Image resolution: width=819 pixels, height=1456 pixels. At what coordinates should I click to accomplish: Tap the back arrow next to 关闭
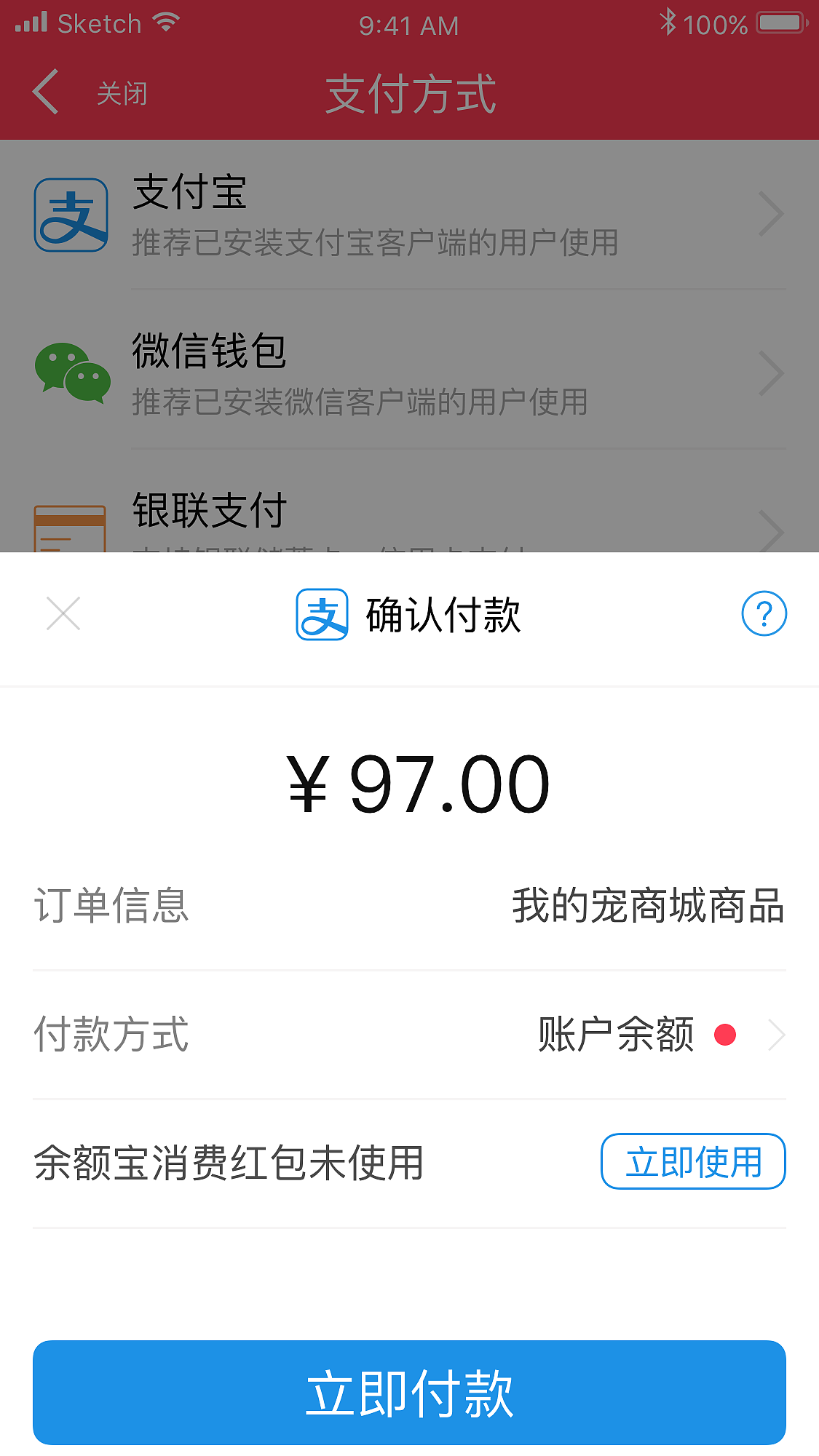[x=45, y=93]
